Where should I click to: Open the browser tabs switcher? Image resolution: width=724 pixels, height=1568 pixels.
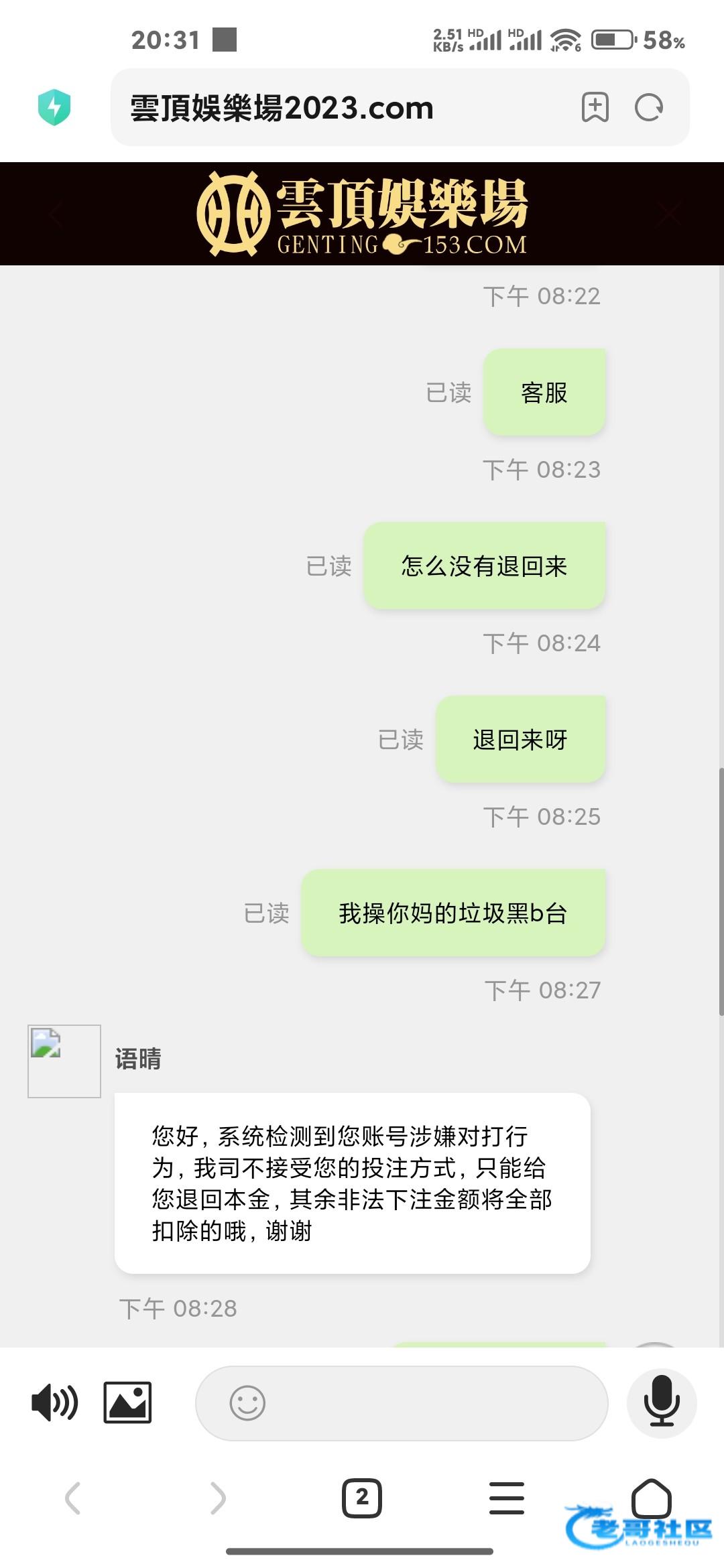[x=362, y=1498]
